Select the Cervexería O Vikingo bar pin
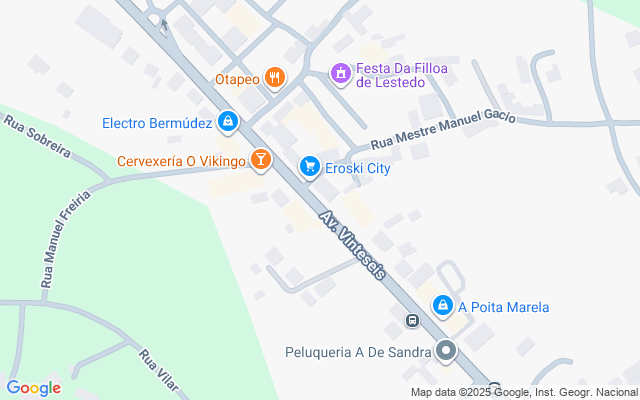This screenshot has height=400, width=640. 261,159
